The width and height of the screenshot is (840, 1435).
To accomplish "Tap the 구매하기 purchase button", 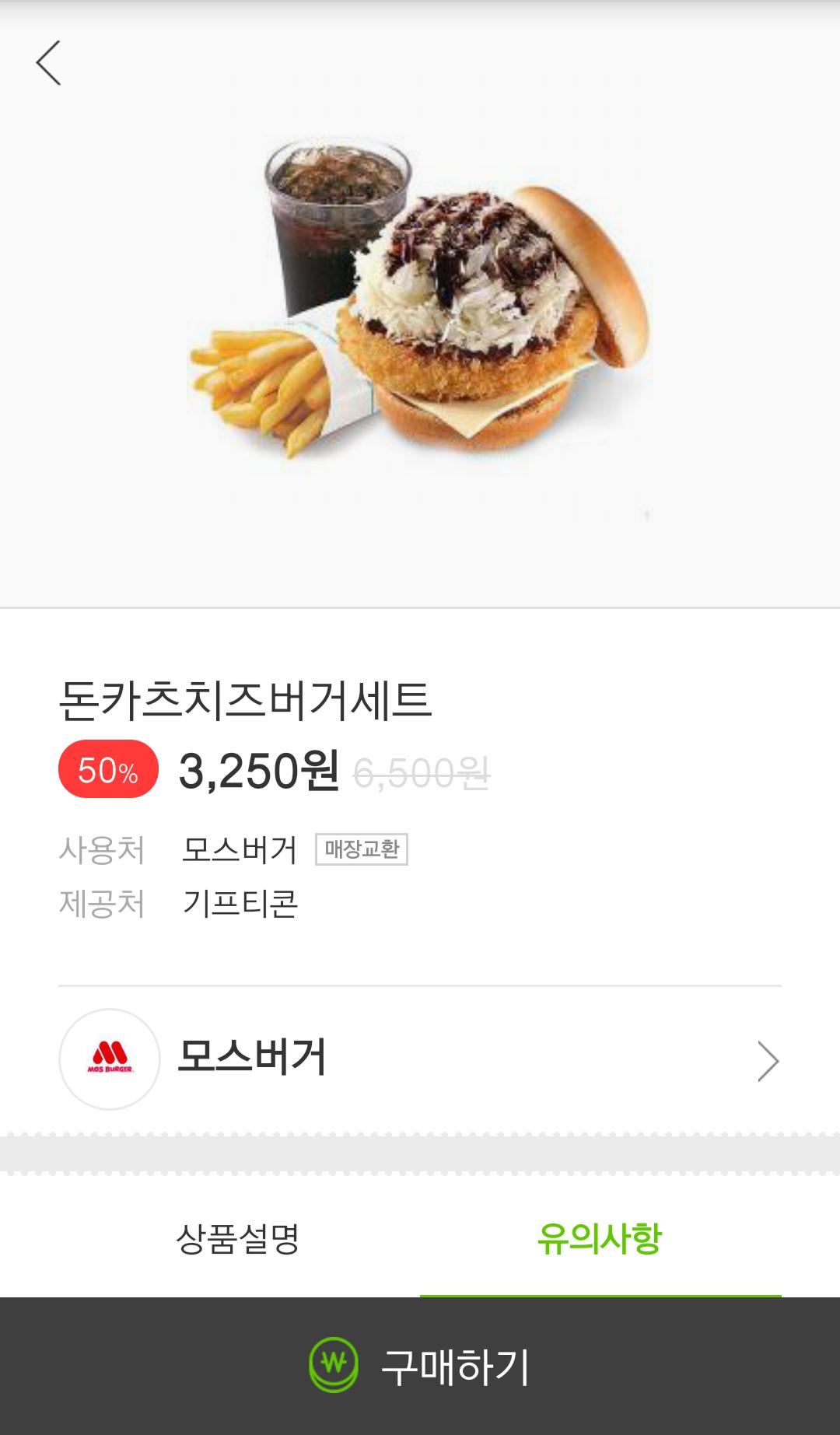I will tap(420, 1366).
